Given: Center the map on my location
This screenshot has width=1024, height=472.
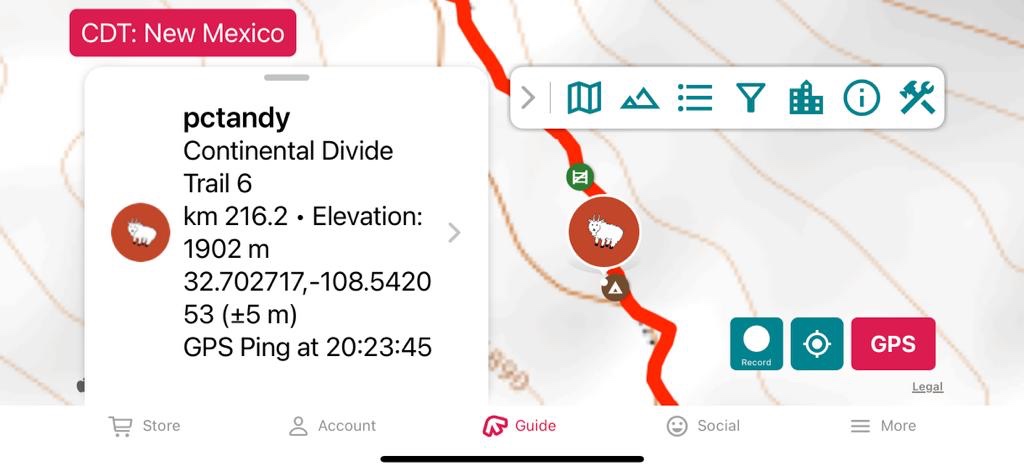Looking at the screenshot, I should [x=817, y=344].
